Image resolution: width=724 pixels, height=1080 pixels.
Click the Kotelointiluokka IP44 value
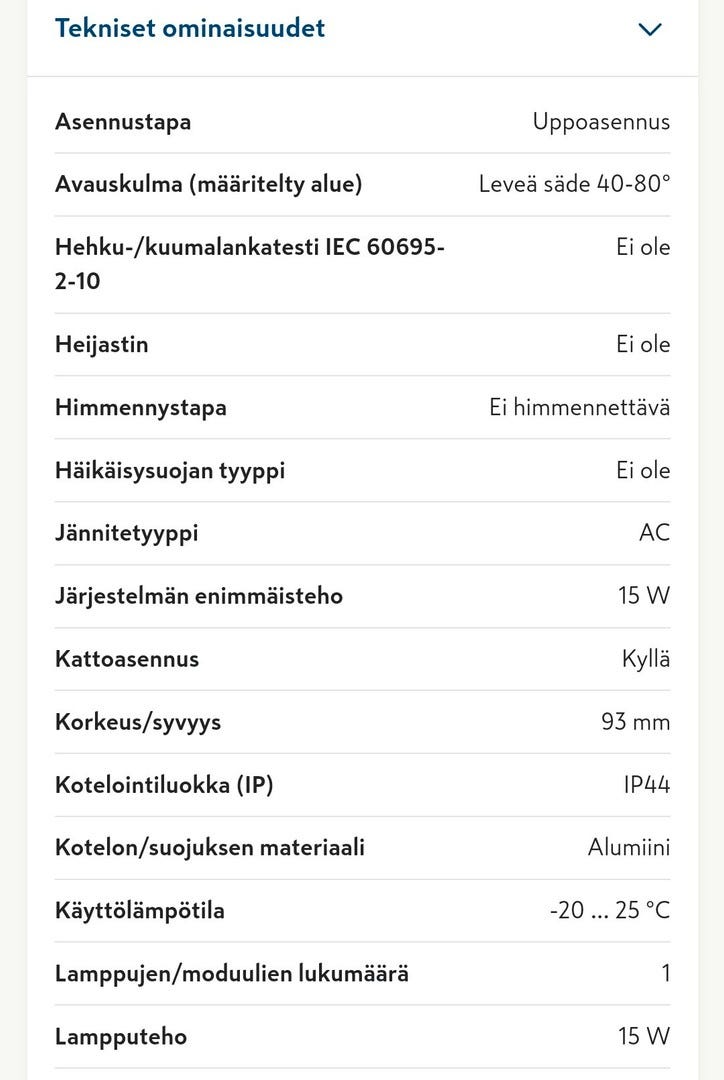point(644,785)
